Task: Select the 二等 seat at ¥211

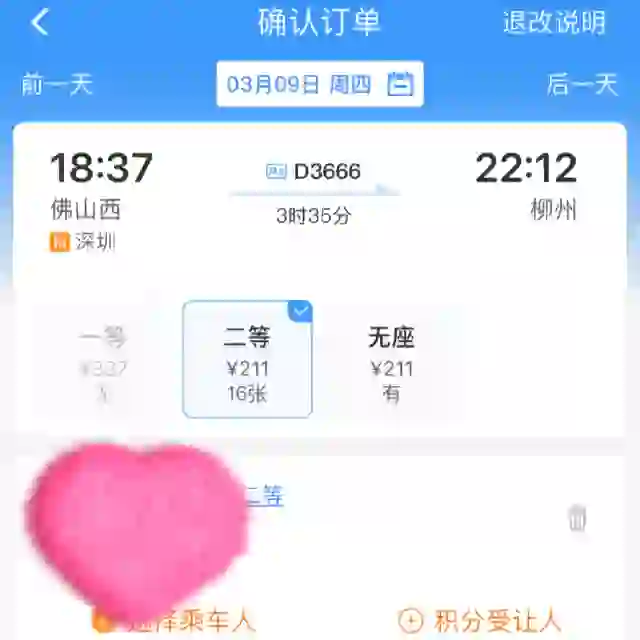Action: point(247,364)
